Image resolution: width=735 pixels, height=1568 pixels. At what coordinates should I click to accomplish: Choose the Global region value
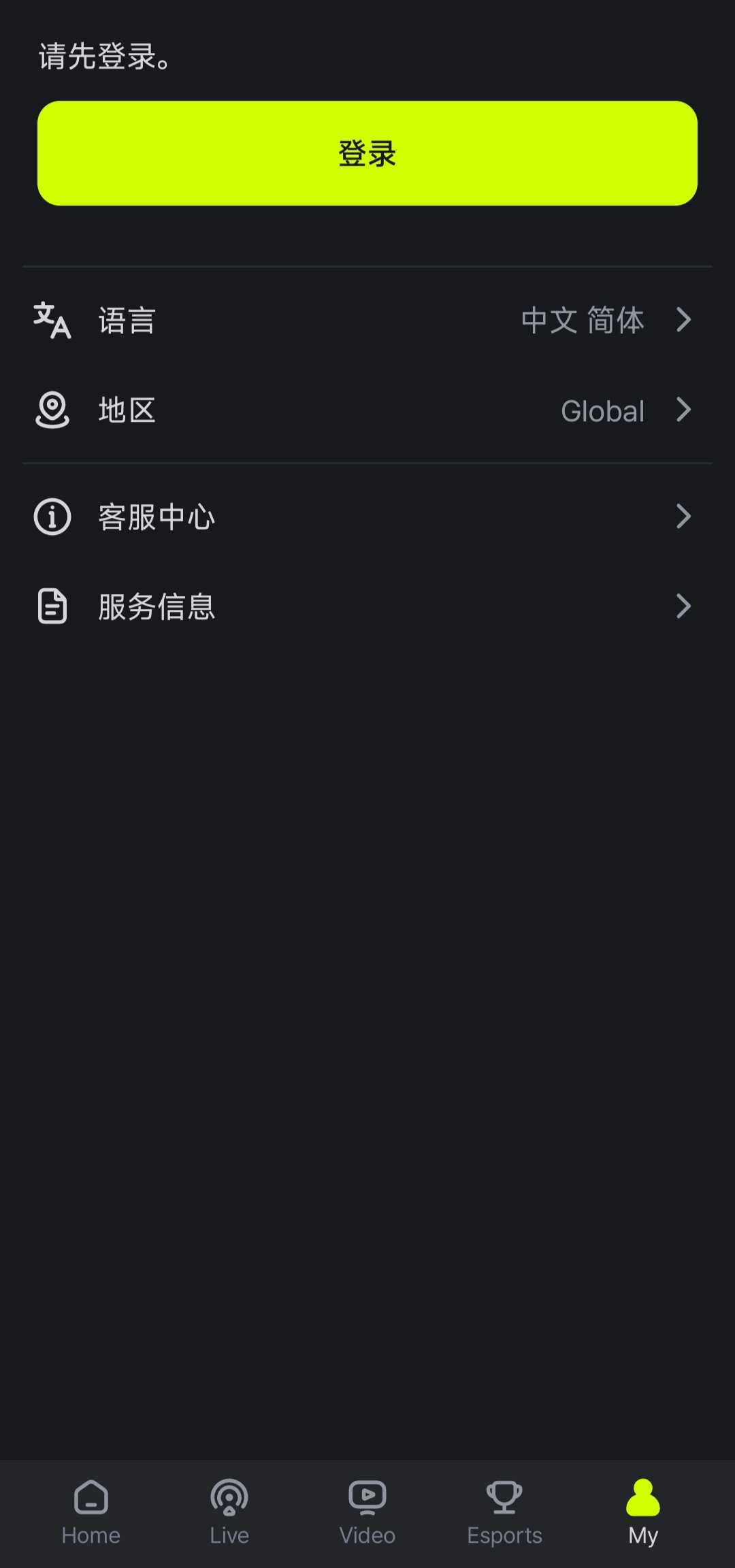602,410
